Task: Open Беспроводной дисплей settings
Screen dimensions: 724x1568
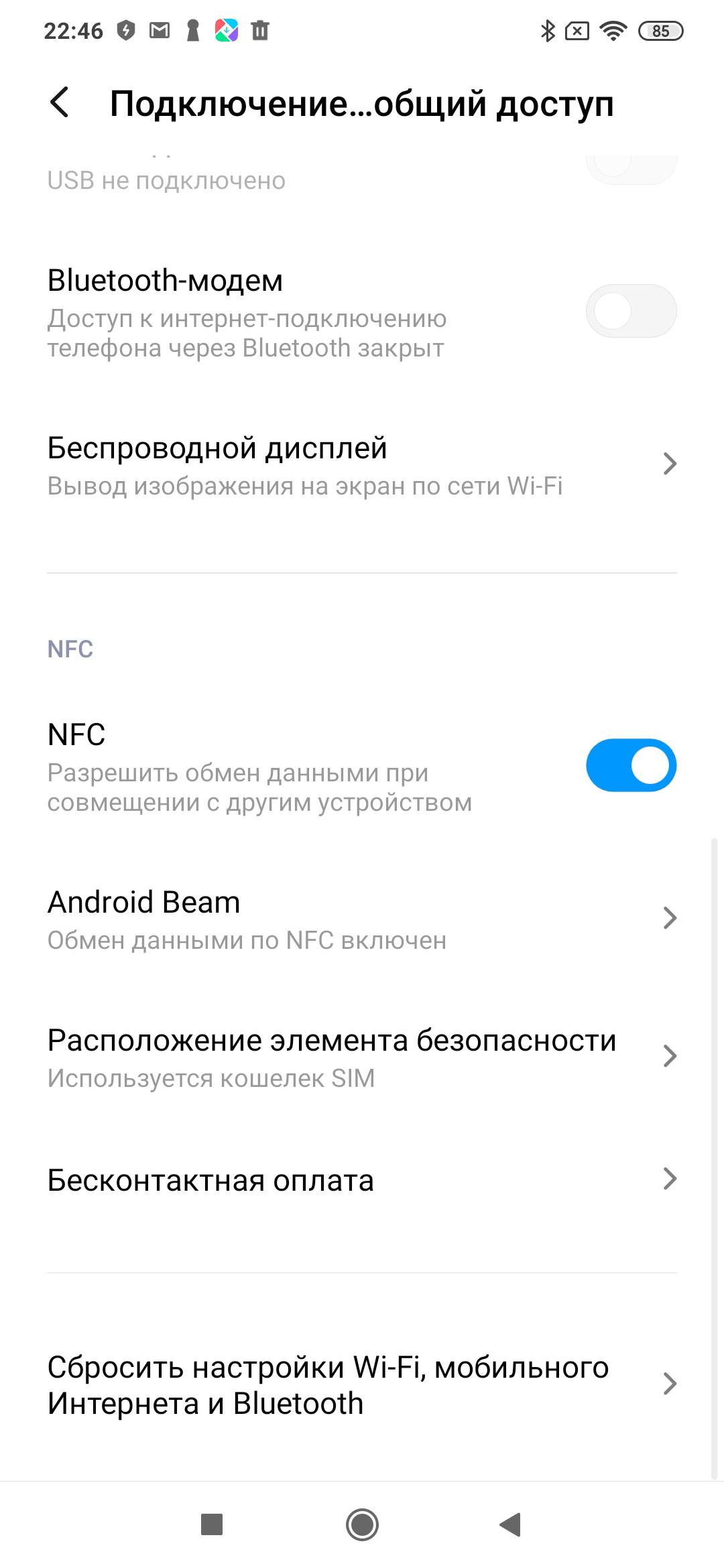Action: pyautogui.click(x=362, y=466)
